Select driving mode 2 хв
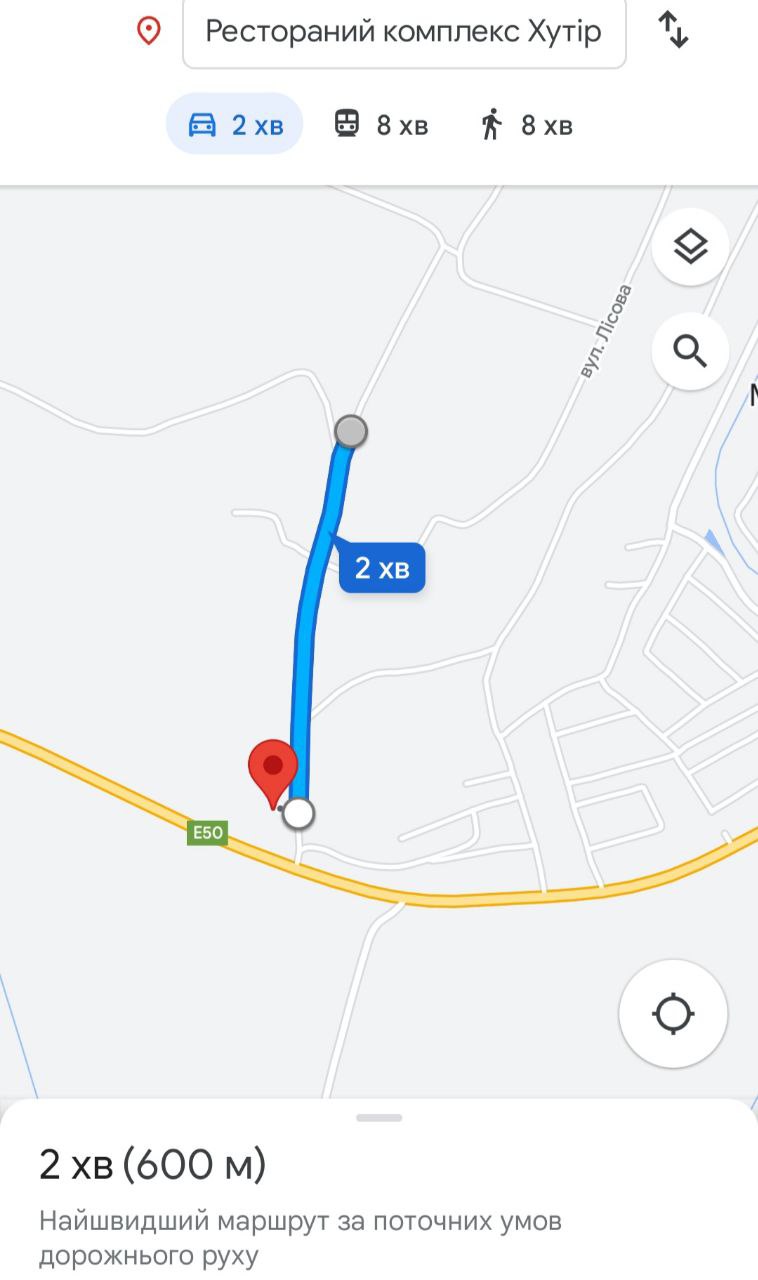 pyautogui.click(x=235, y=125)
